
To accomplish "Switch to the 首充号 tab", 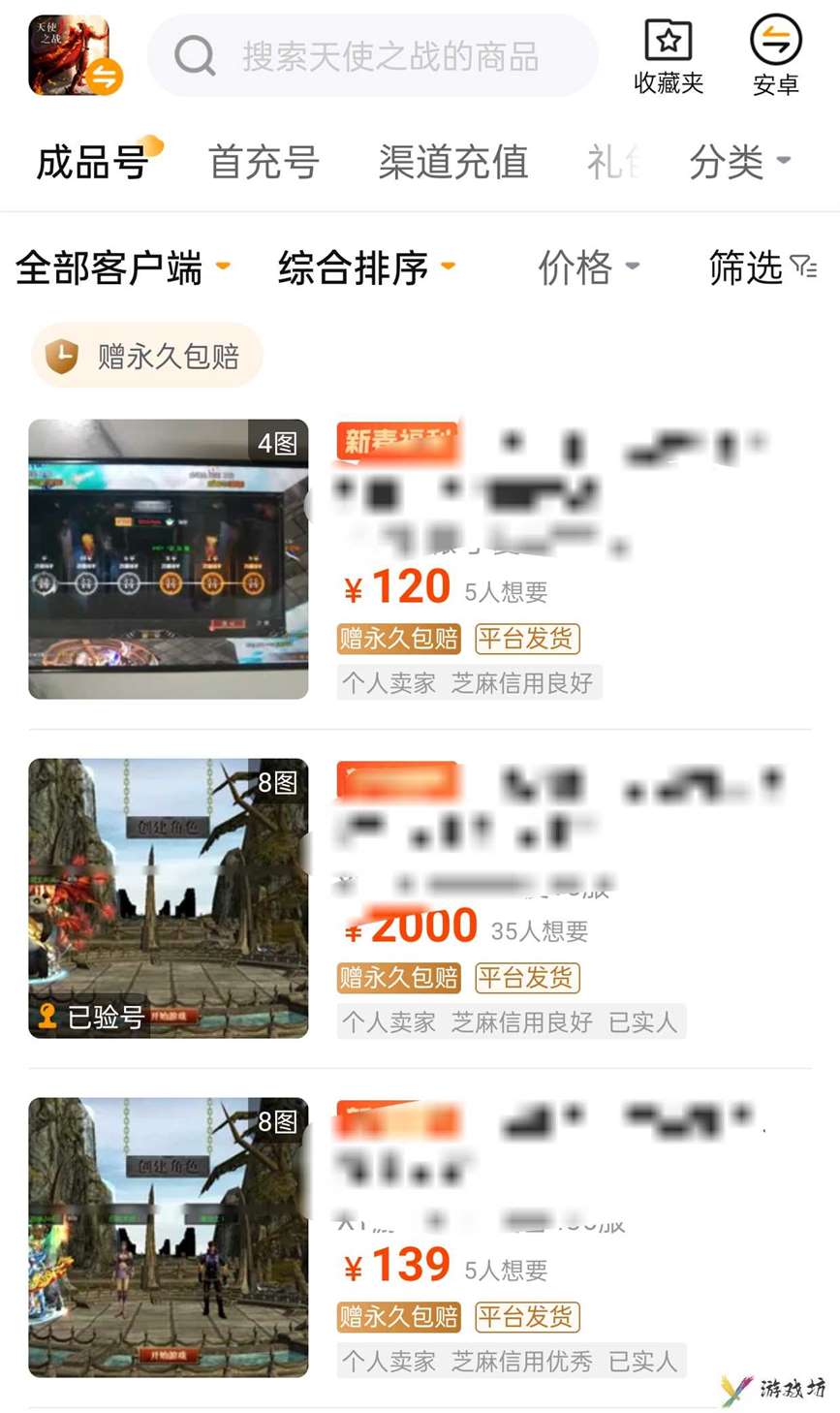I will tap(264, 162).
